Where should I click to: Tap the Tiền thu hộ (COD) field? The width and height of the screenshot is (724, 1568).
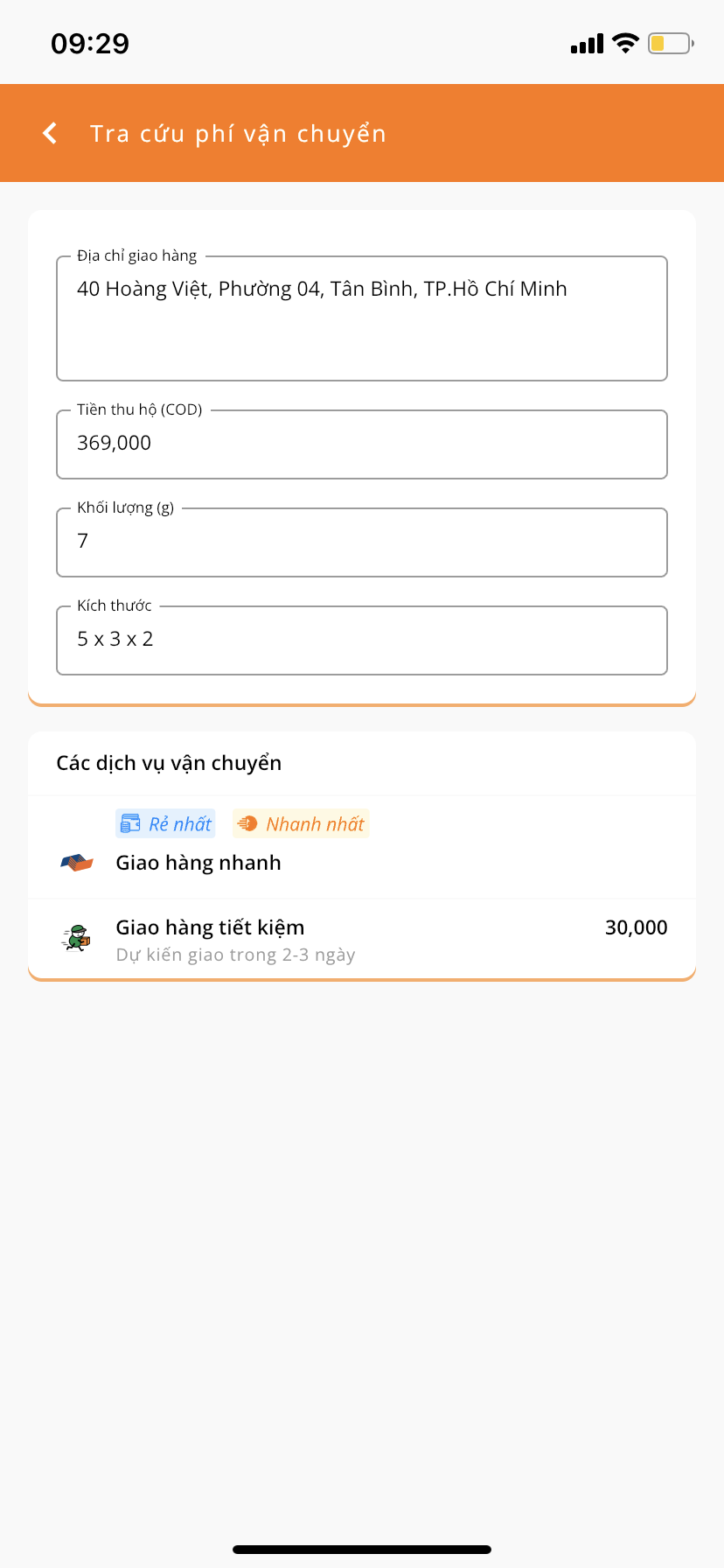pyautogui.click(x=362, y=444)
